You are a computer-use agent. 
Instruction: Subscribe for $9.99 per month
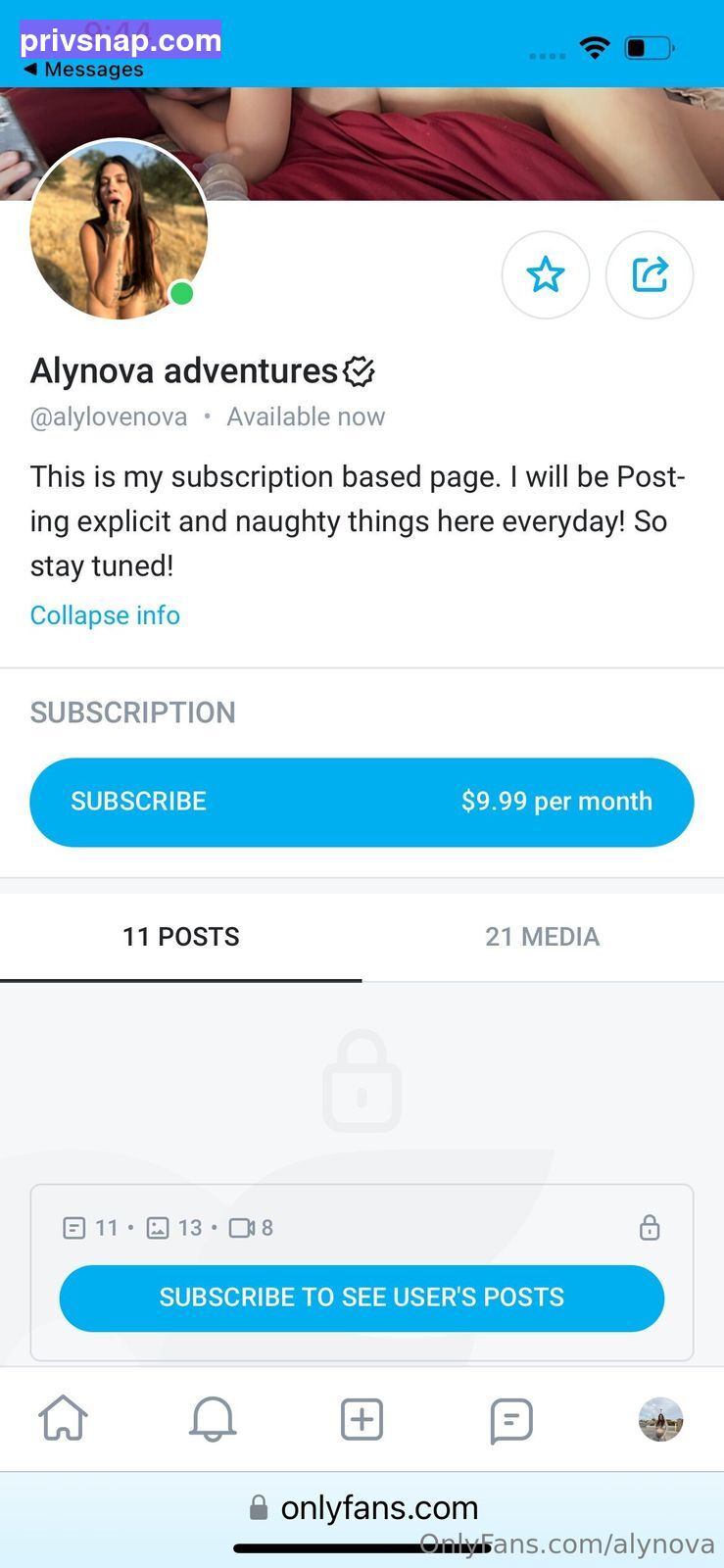(362, 802)
